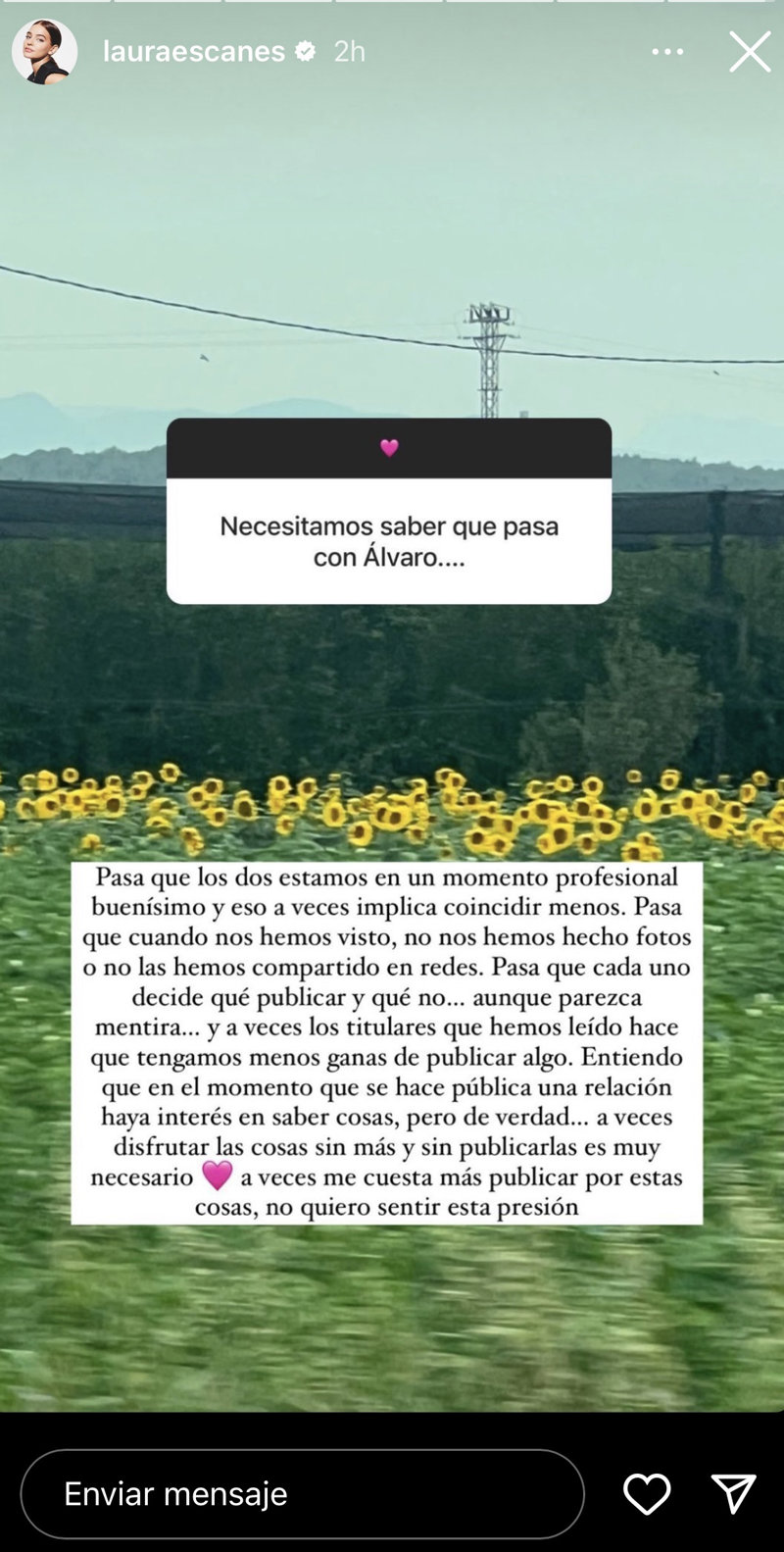Share the story via paper plane icon
The width and height of the screenshot is (784, 1552).
733,1494
